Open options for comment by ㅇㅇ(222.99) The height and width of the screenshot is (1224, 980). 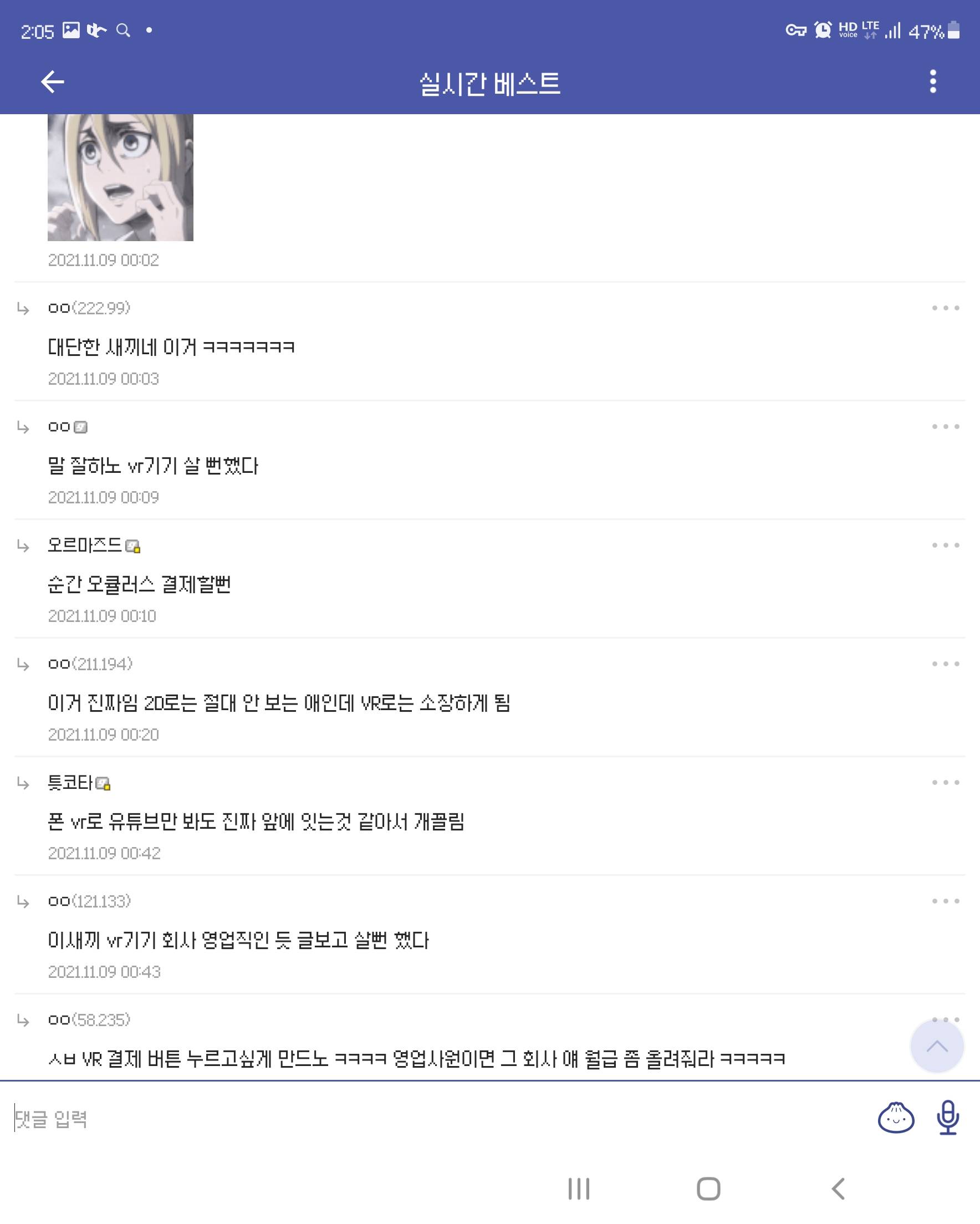coord(945,308)
